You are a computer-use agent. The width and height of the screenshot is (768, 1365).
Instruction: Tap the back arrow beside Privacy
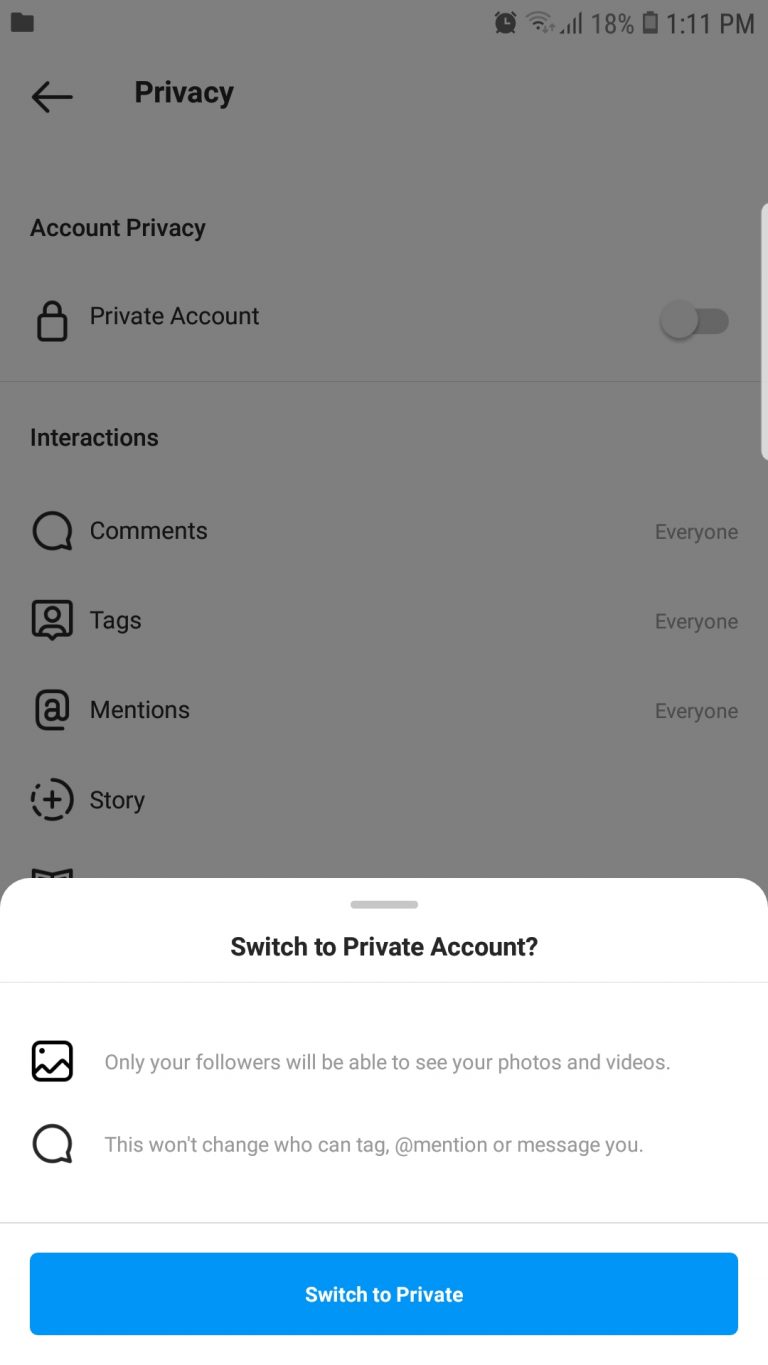(51, 96)
